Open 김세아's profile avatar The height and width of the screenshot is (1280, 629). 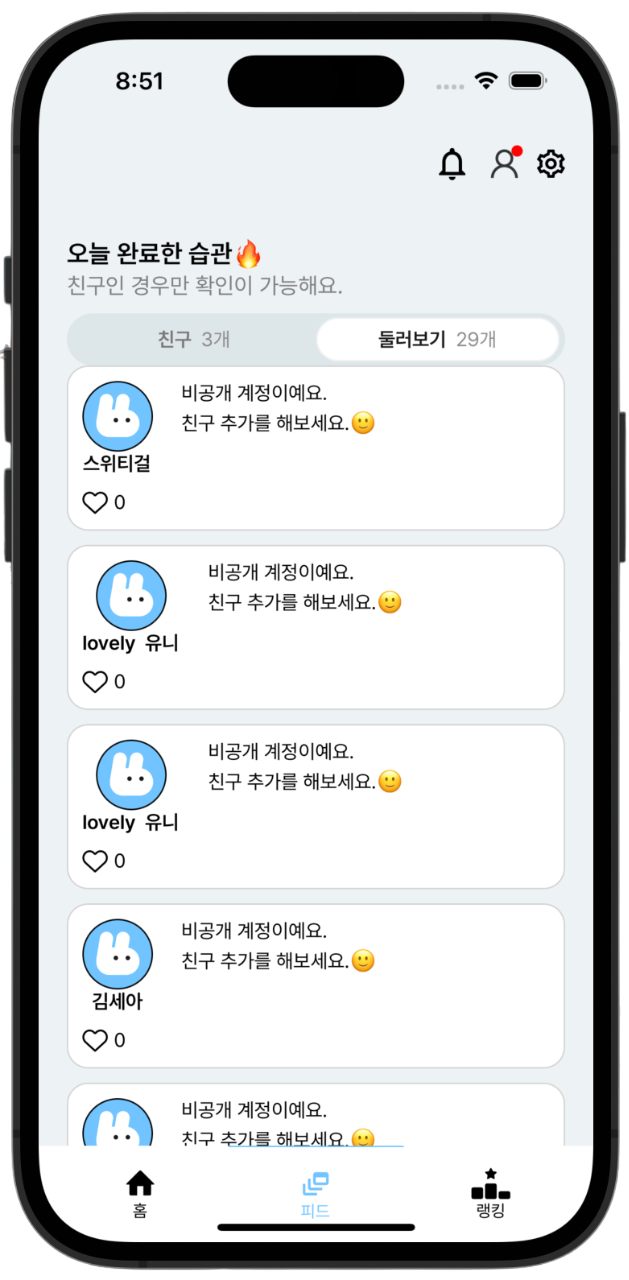click(117, 954)
